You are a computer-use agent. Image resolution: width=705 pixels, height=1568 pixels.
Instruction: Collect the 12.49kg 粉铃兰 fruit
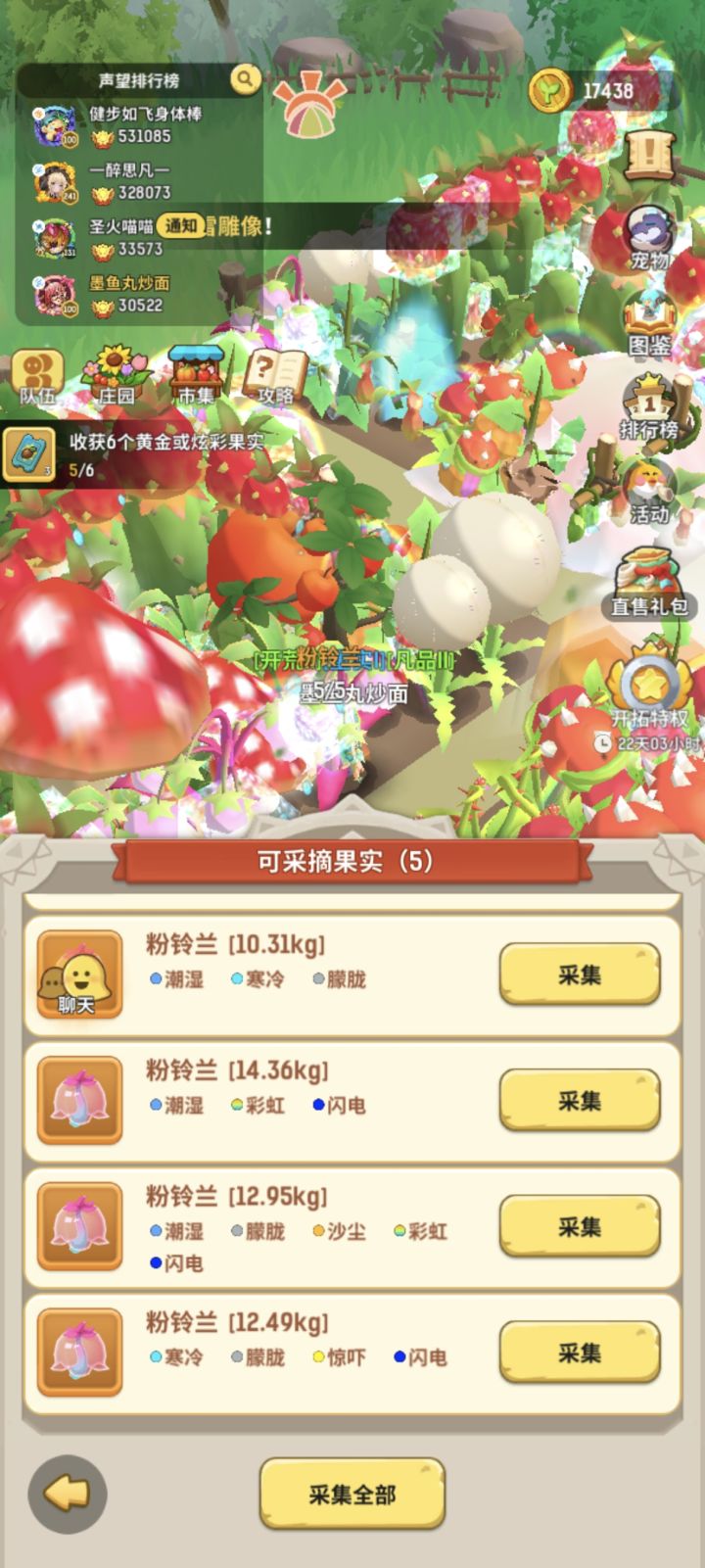[x=580, y=1350]
